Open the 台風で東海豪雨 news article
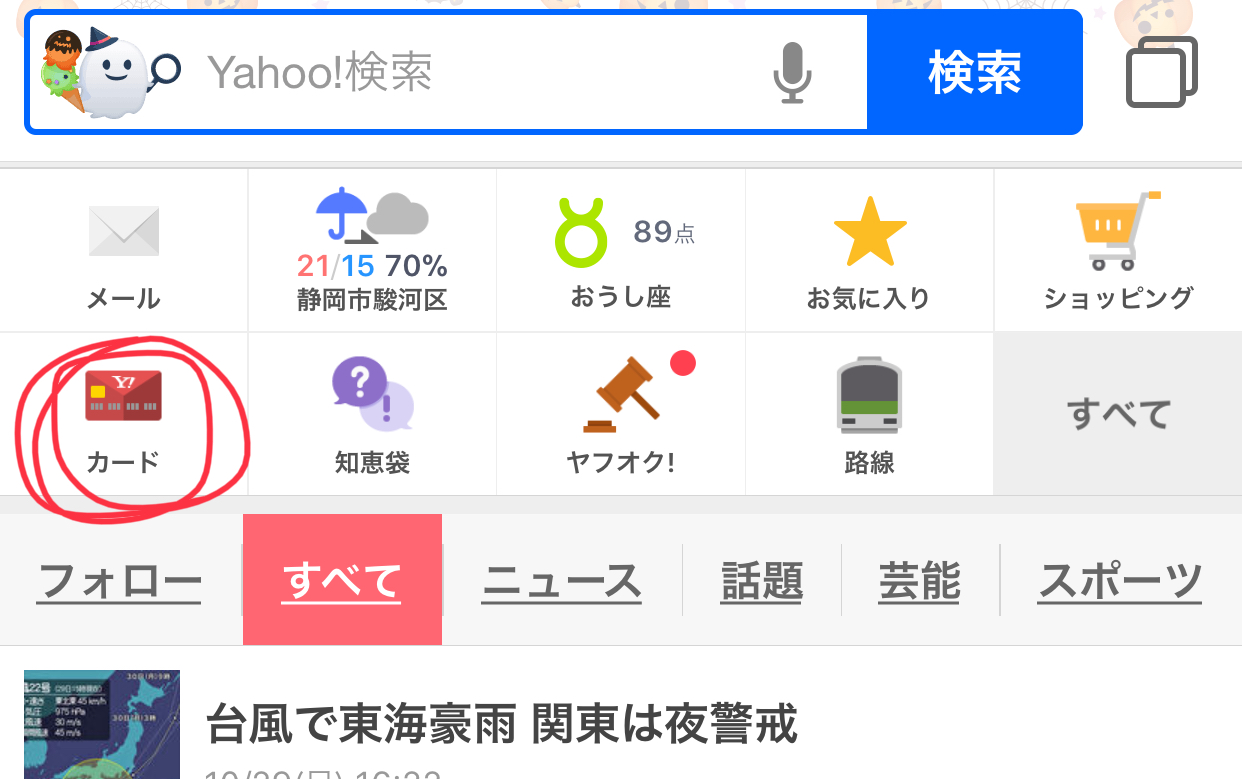Screen dimensions: 1242x779 coord(500,724)
